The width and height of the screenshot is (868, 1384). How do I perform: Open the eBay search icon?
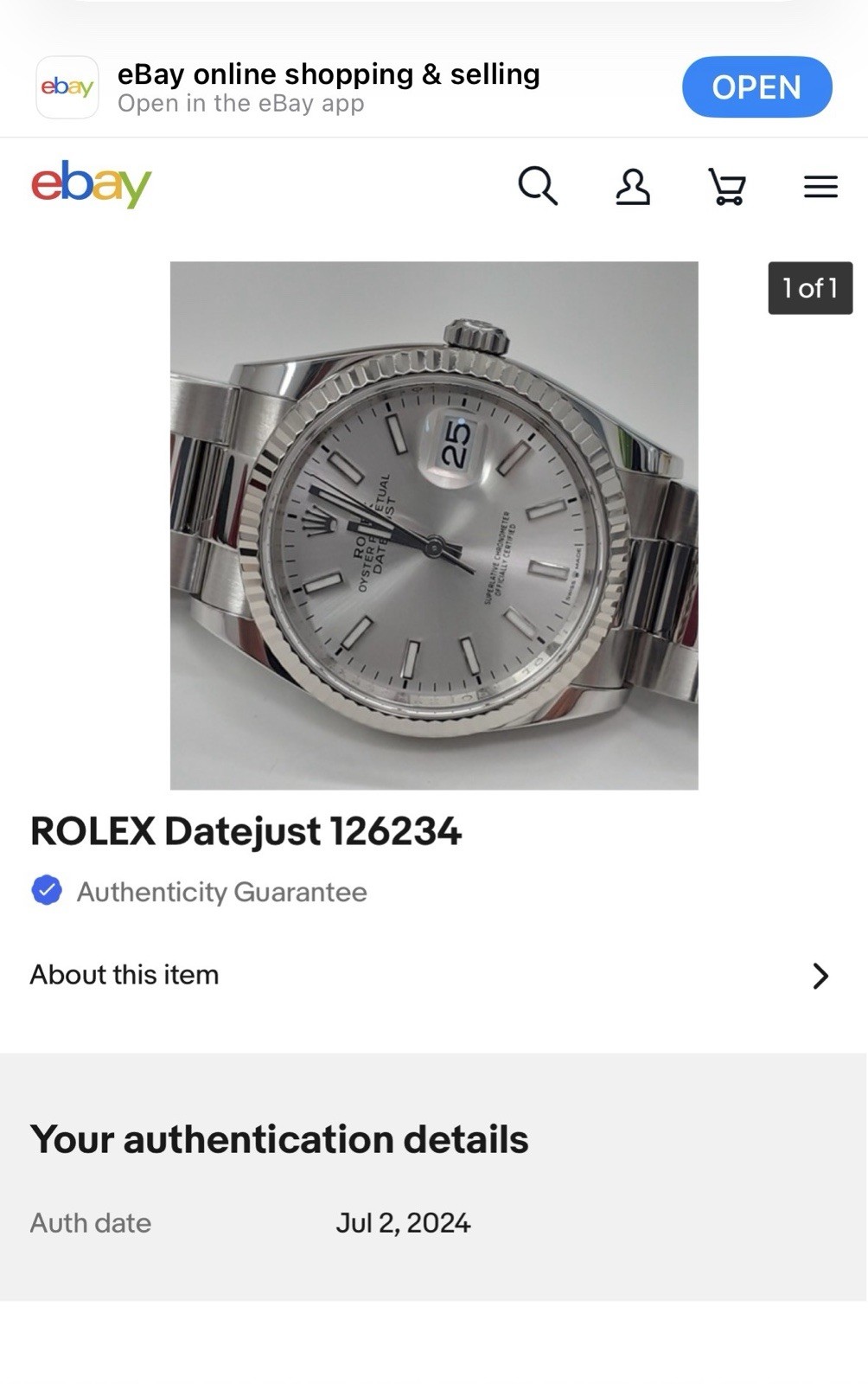point(538,186)
